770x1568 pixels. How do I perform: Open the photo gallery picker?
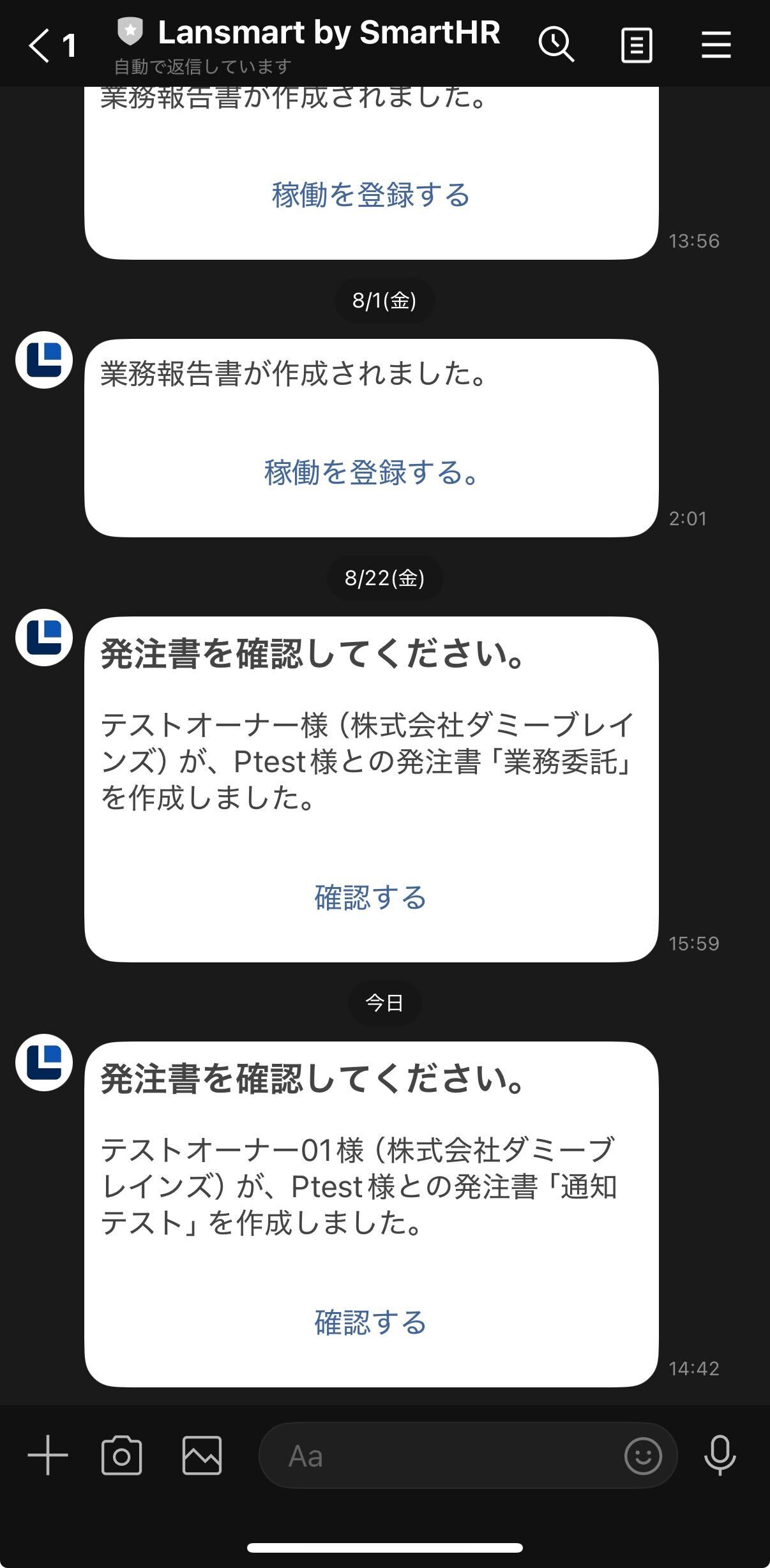(x=202, y=1456)
